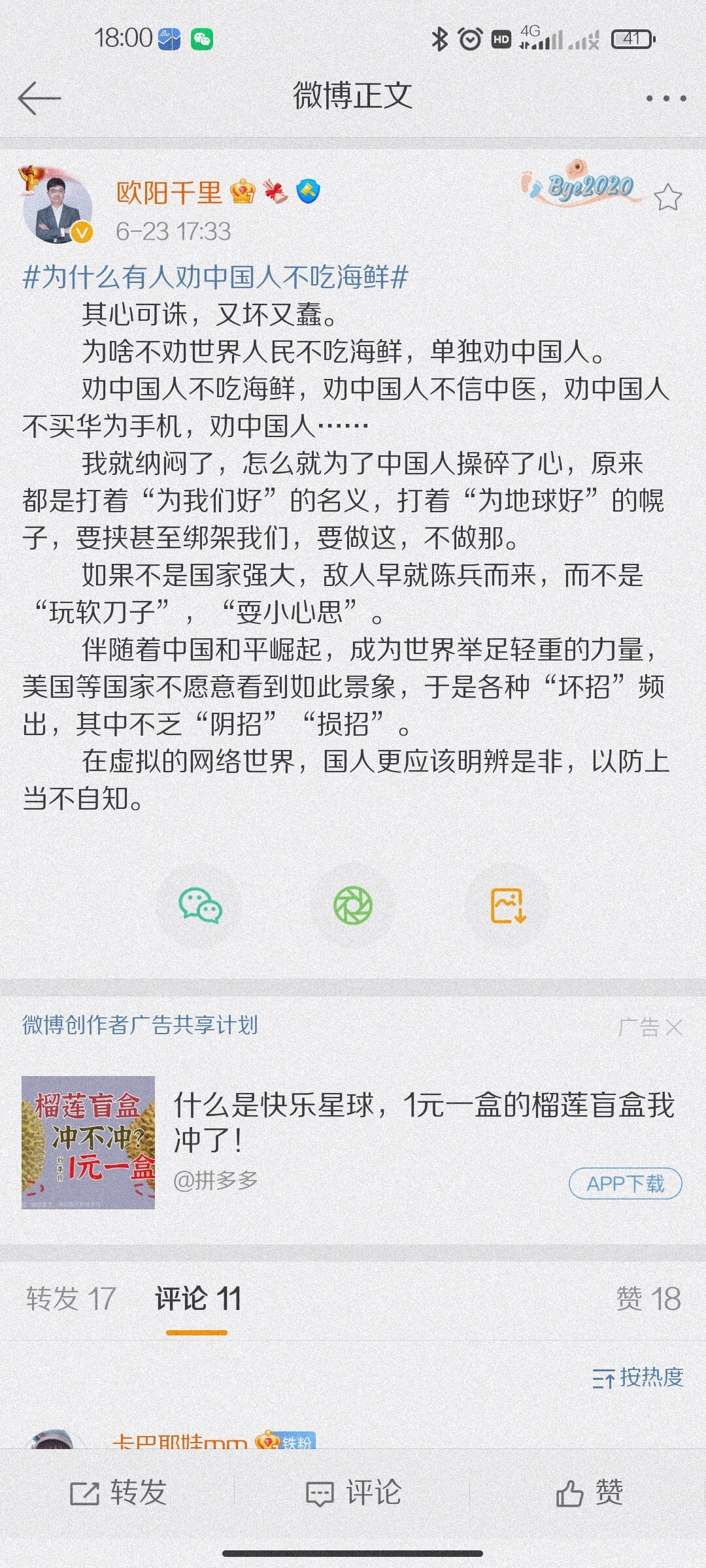Favorite this post with the star icon
Viewport: 706px width, 1568px height.
click(667, 197)
